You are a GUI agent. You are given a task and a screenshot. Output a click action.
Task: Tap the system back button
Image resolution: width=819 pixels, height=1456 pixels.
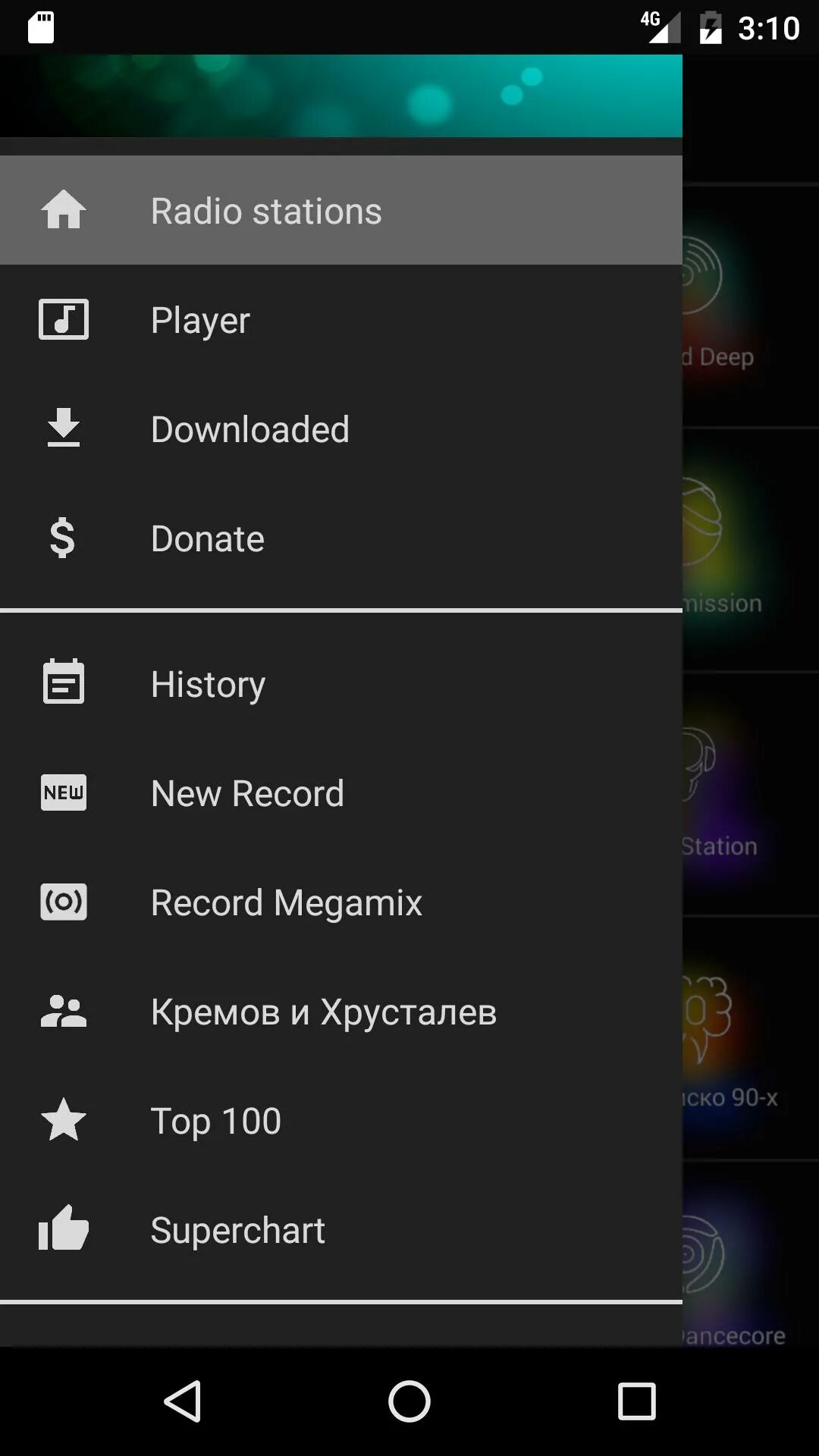coord(182,1401)
